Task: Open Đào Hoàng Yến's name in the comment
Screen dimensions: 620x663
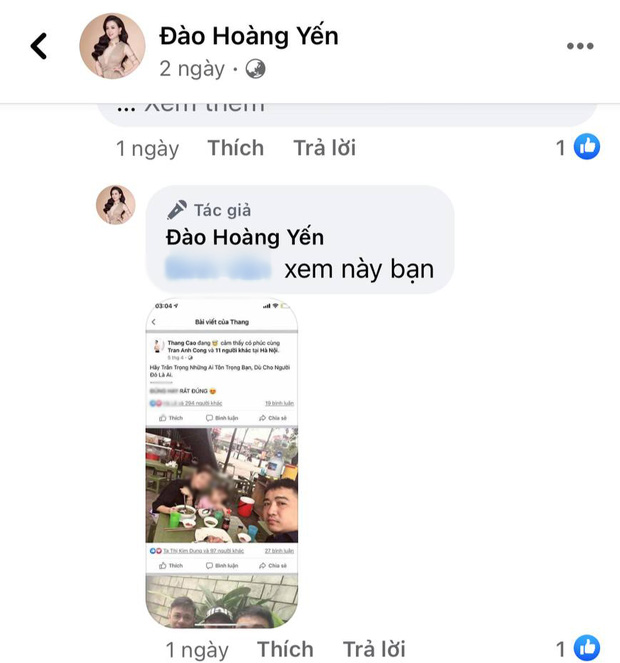Action: click(x=243, y=238)
